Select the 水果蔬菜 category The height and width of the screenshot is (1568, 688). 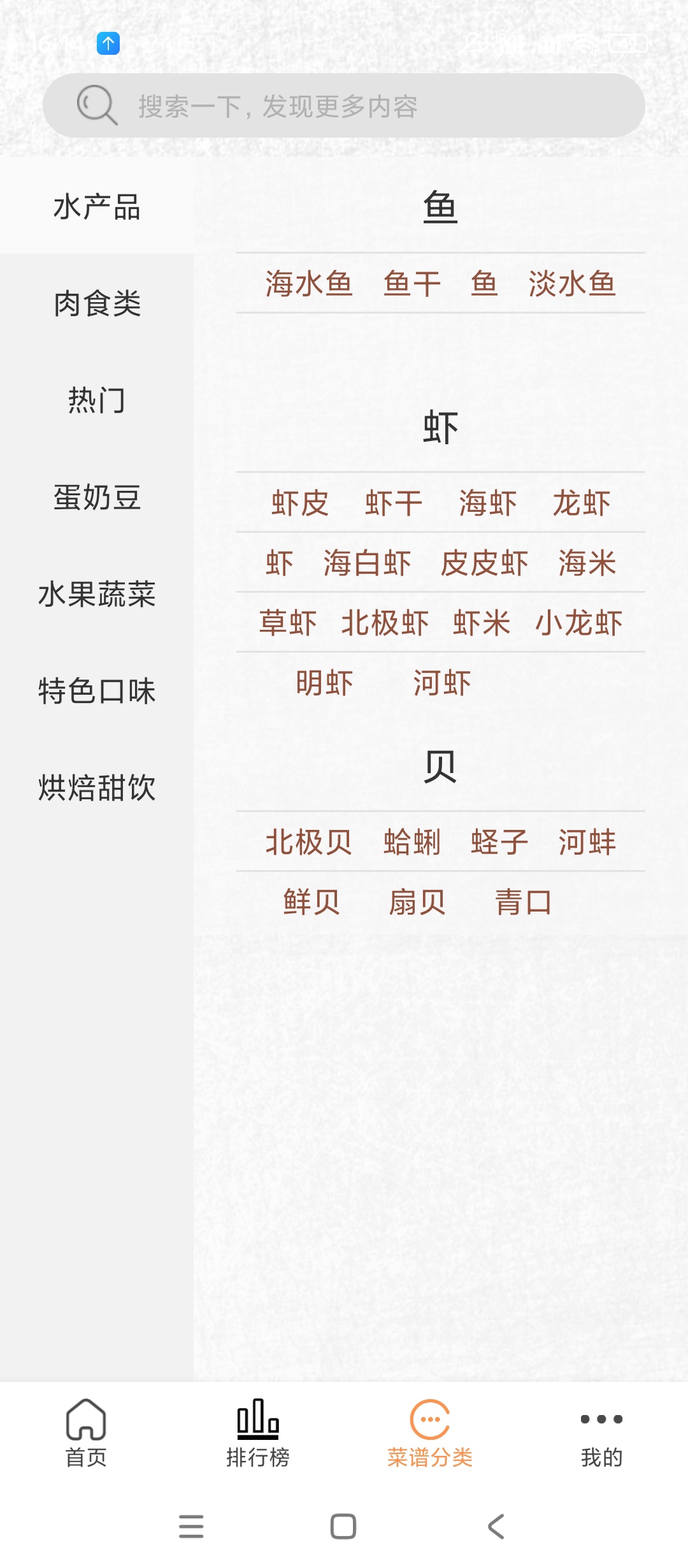click(x=97, y=594)
